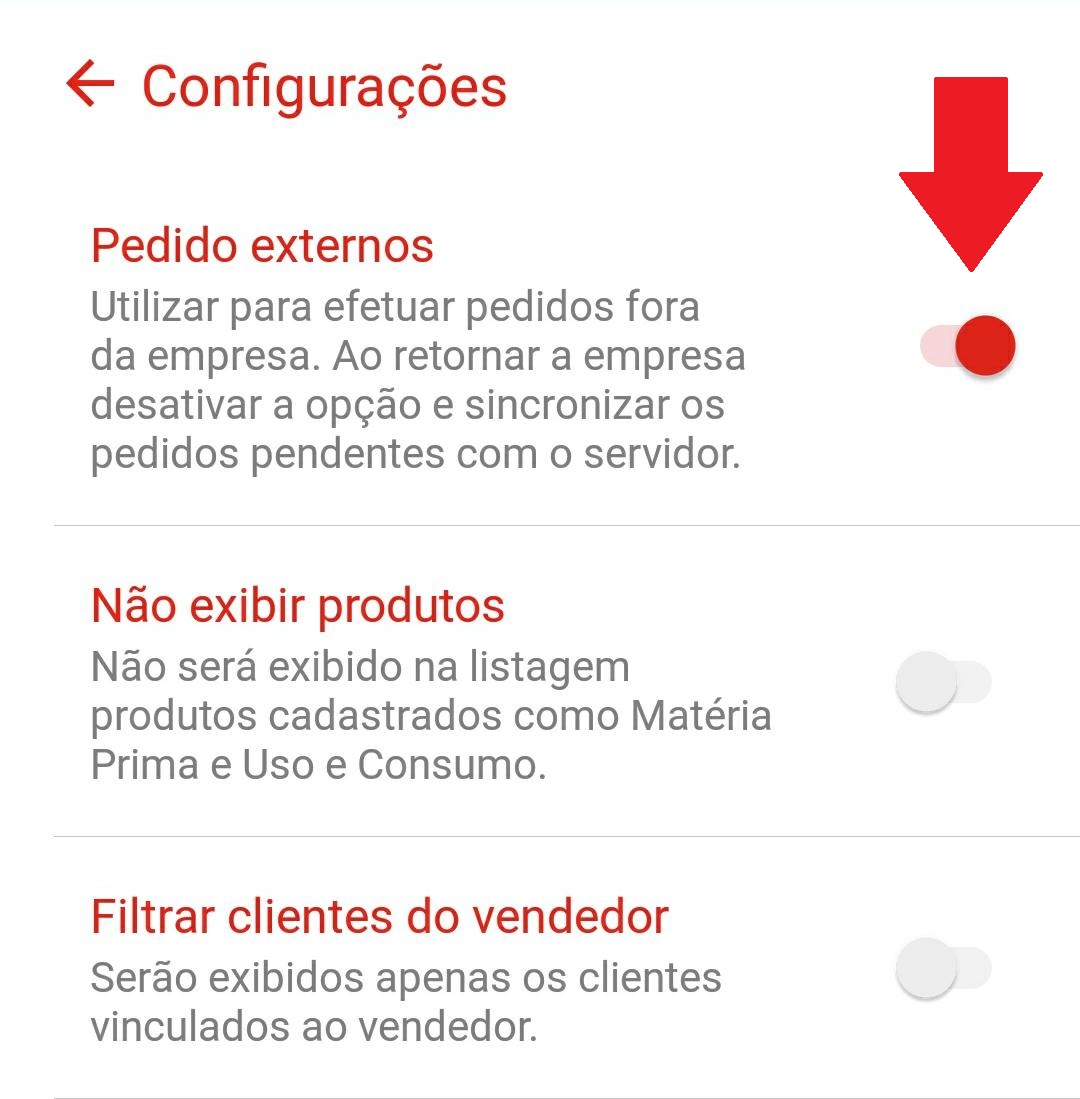
Task: Disable the Pedido externos switch
Action: click(x=968, y=346)
